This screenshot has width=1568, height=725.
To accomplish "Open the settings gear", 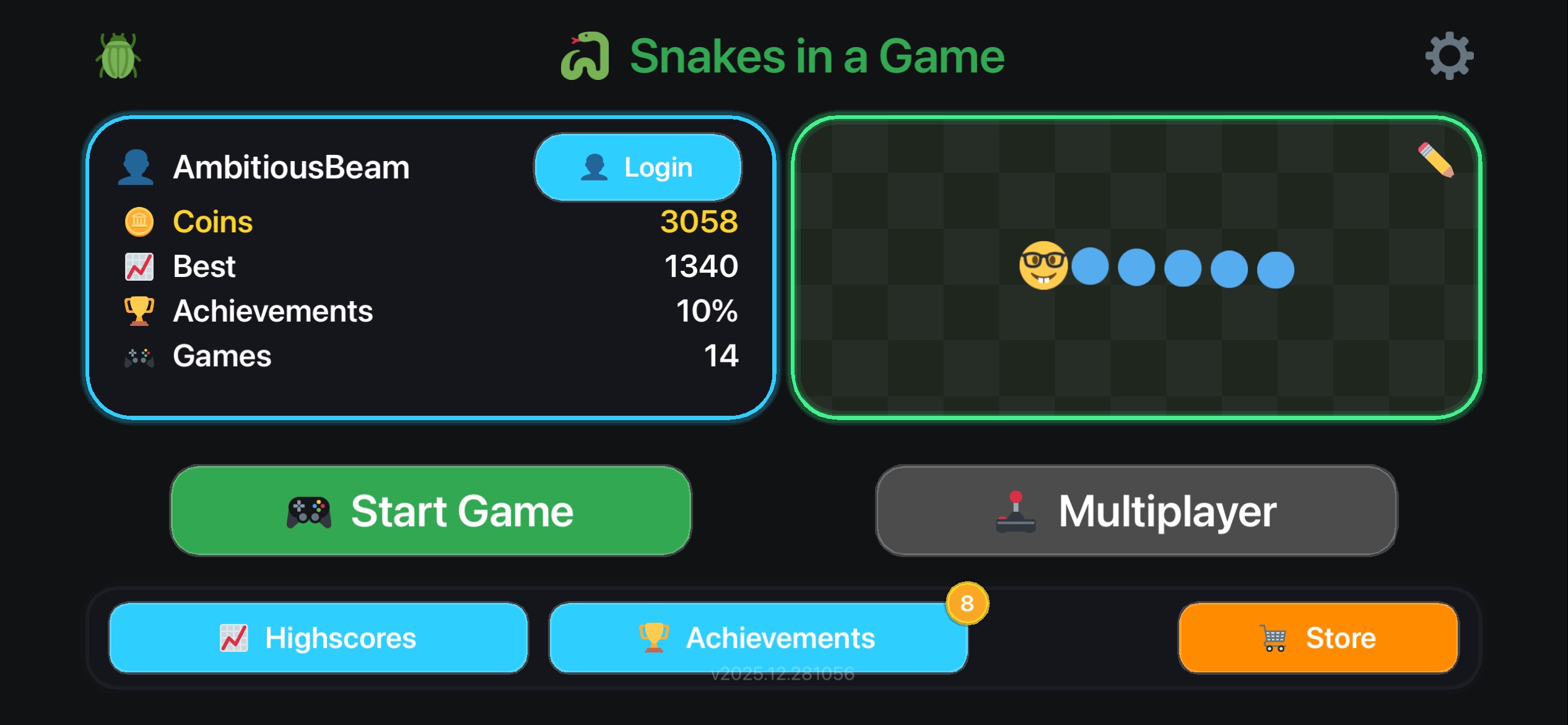I will click(x=1449, y=56).
